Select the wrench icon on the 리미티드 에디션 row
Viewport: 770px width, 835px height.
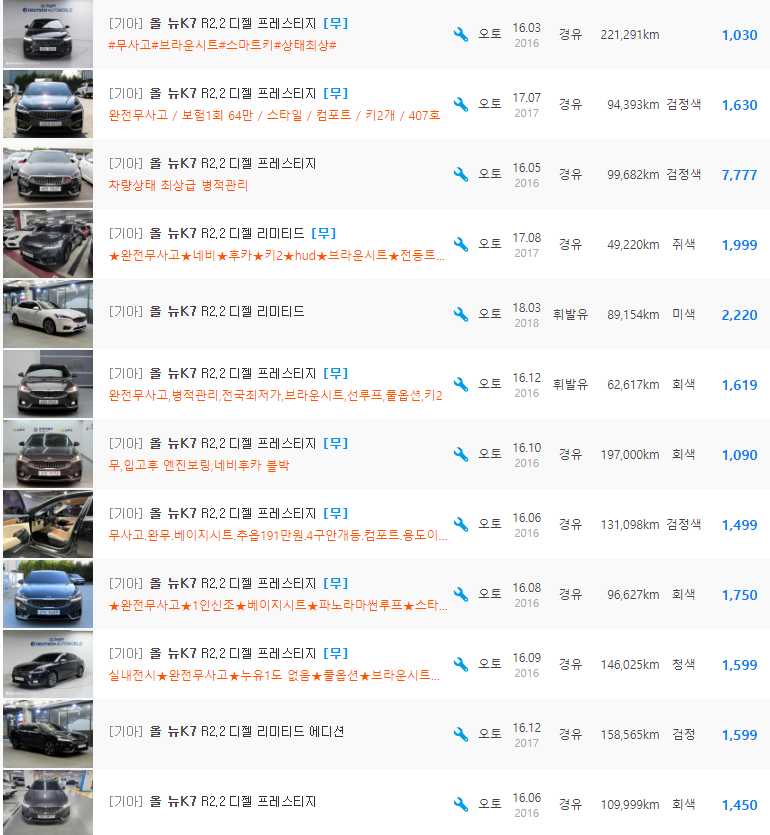(x=460, y=733)
